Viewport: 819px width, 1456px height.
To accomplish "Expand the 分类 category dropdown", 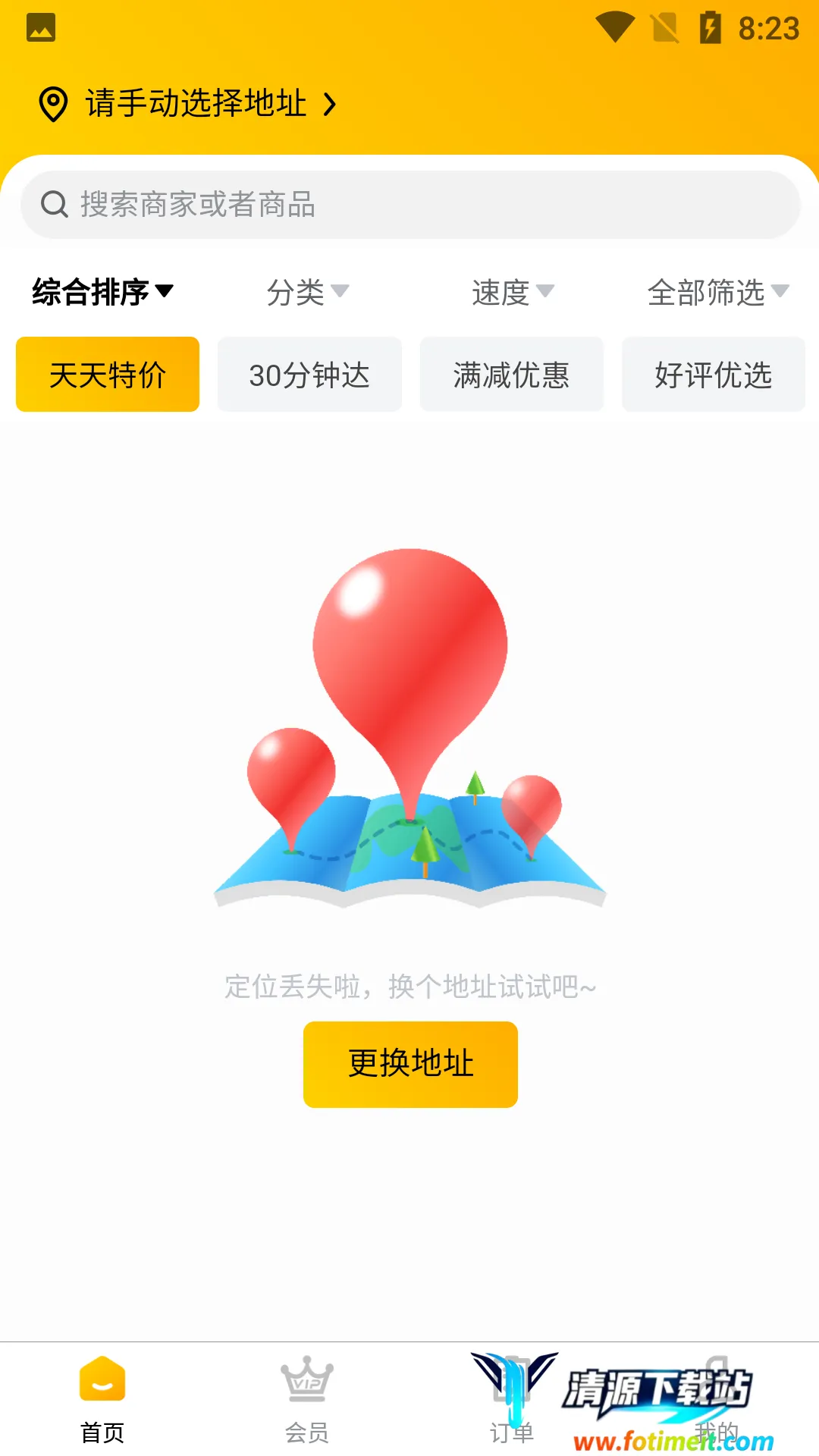I will 307,292.
